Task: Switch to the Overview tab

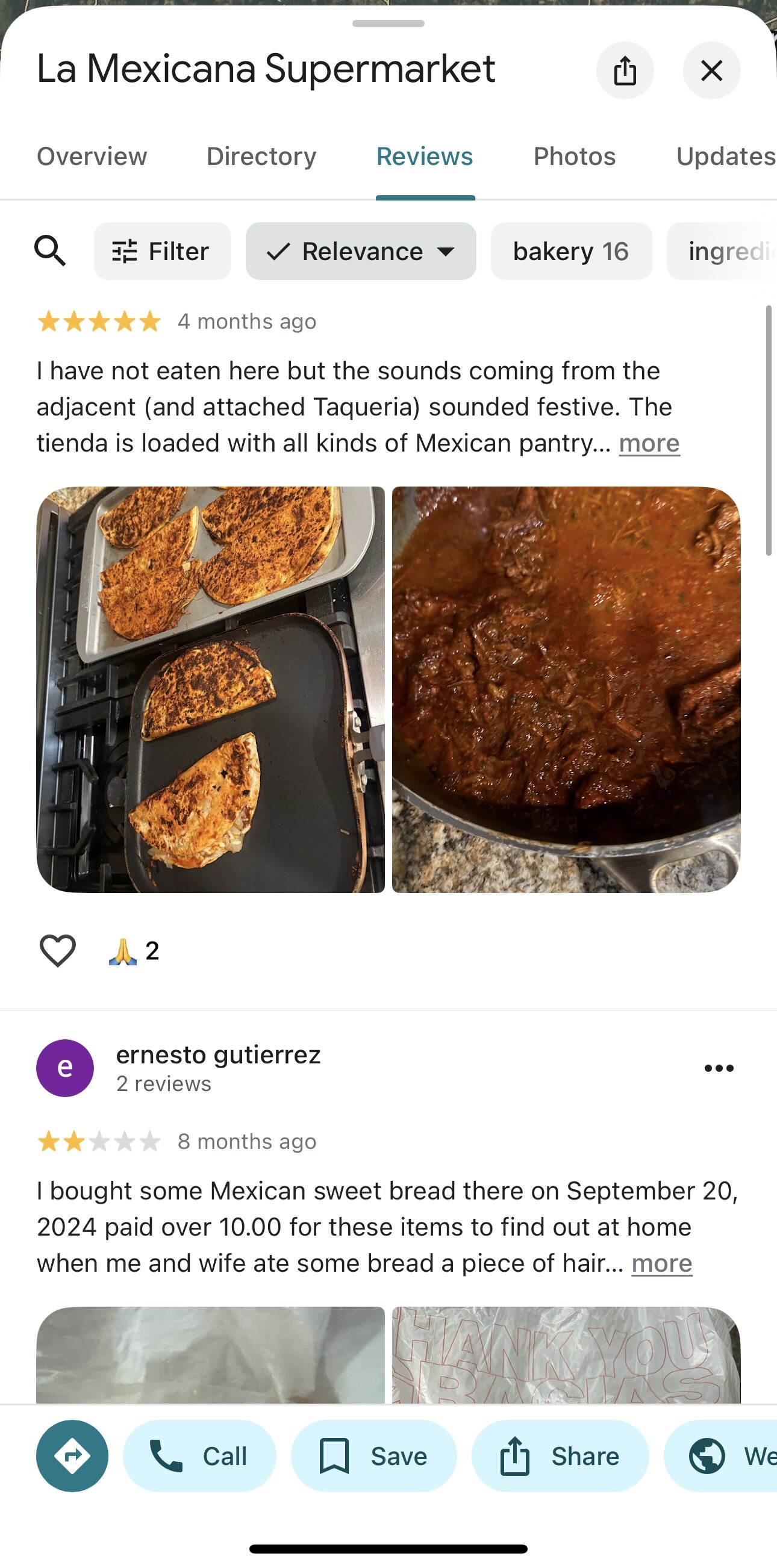Action: coord(92,157)
